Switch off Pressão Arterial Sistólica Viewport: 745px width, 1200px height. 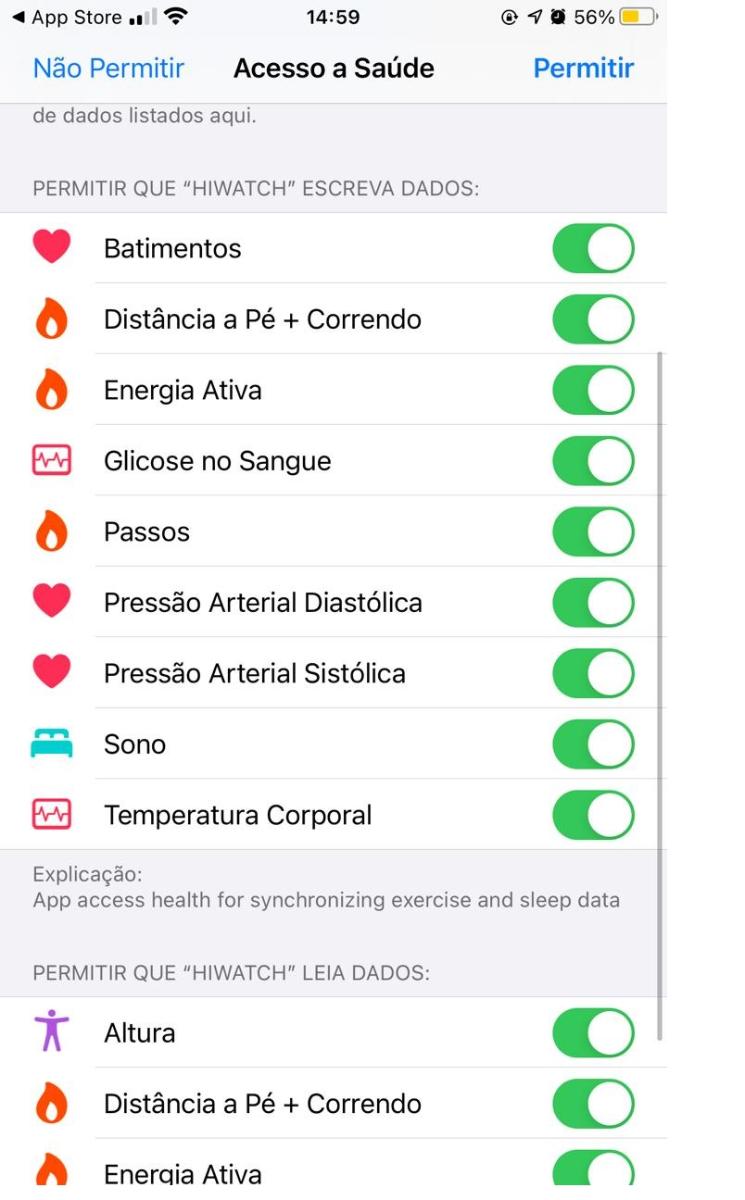point(593,674)
